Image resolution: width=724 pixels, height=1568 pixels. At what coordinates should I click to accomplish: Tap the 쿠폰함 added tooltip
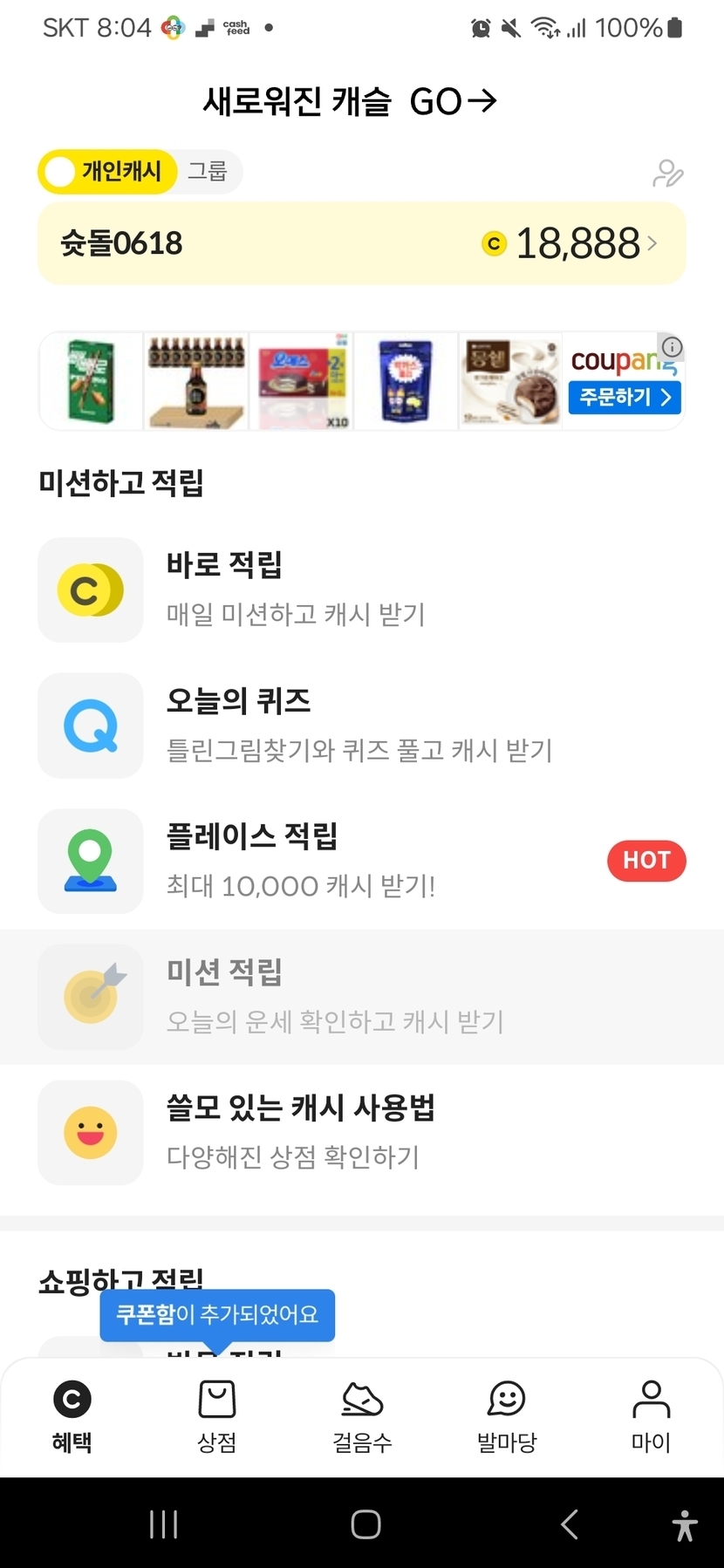(x=217, y=1314)
